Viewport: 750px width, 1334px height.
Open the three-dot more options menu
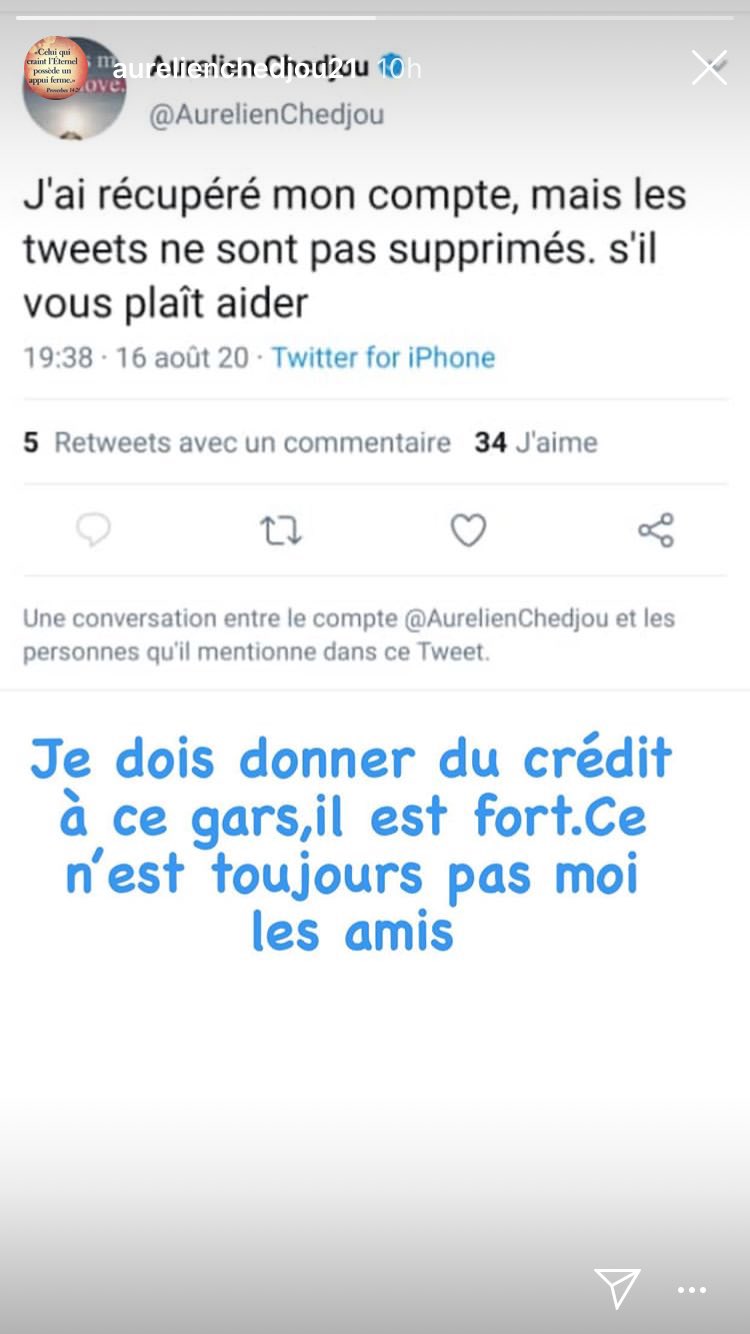pyautogui.click(x=692, y=1290)
